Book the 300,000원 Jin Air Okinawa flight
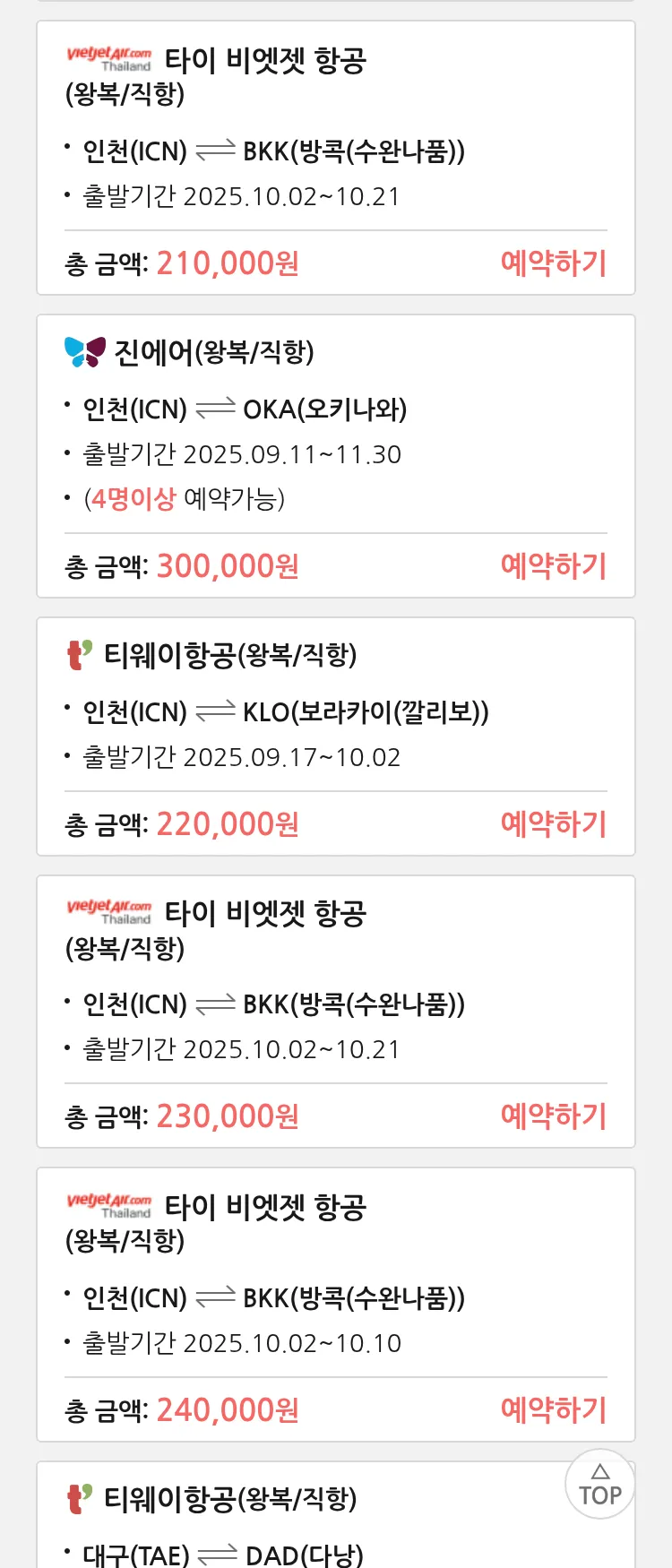 tap(553, 566)
